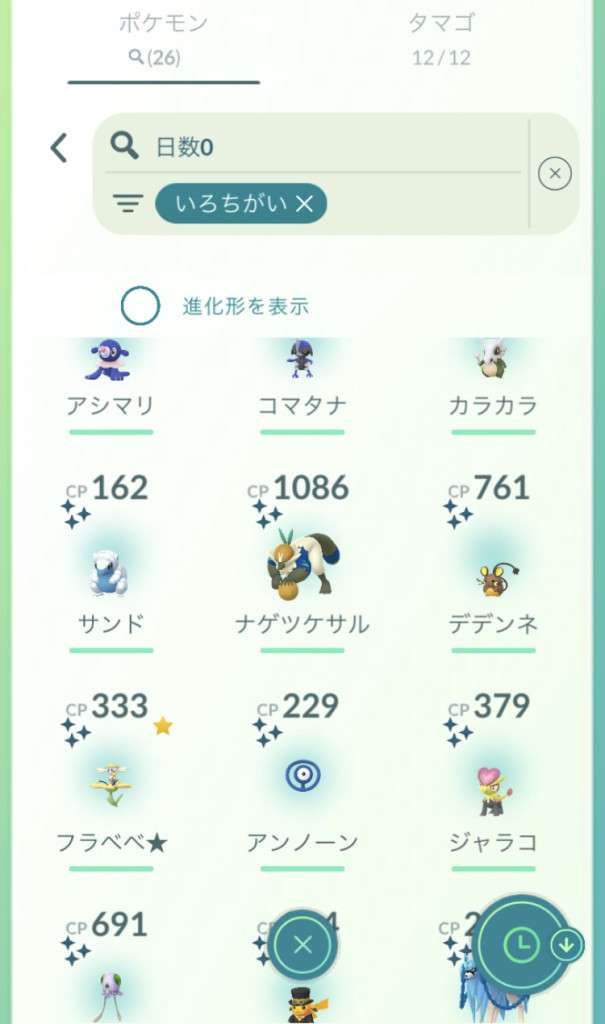Image resolution: width=605 pixels, height=1024 pixels.
Task: Close the Pokémon list with the round X button
Action: coord(303,944)
